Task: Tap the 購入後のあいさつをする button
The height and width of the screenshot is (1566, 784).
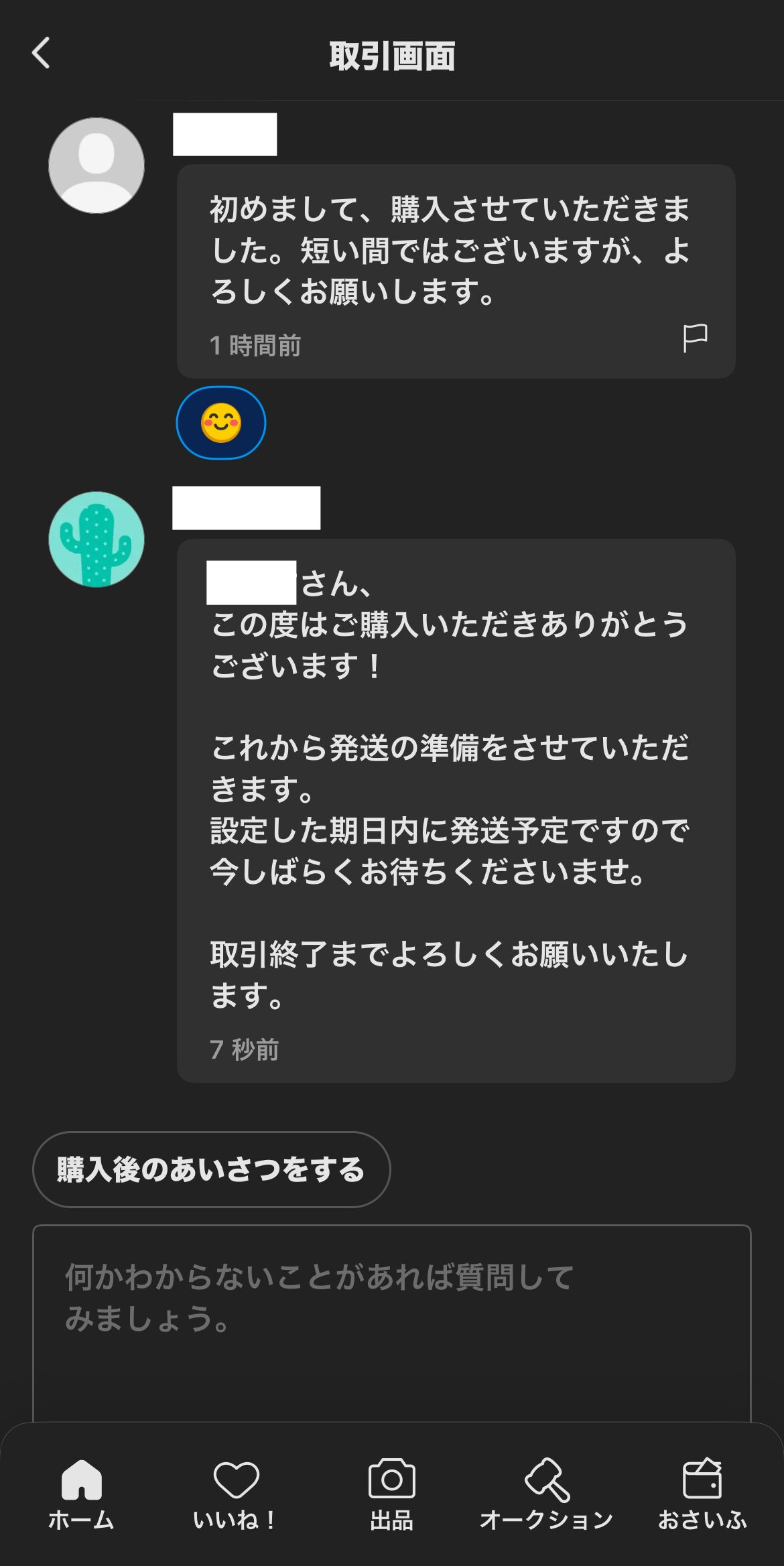Action: click(x=211, y=1169)
